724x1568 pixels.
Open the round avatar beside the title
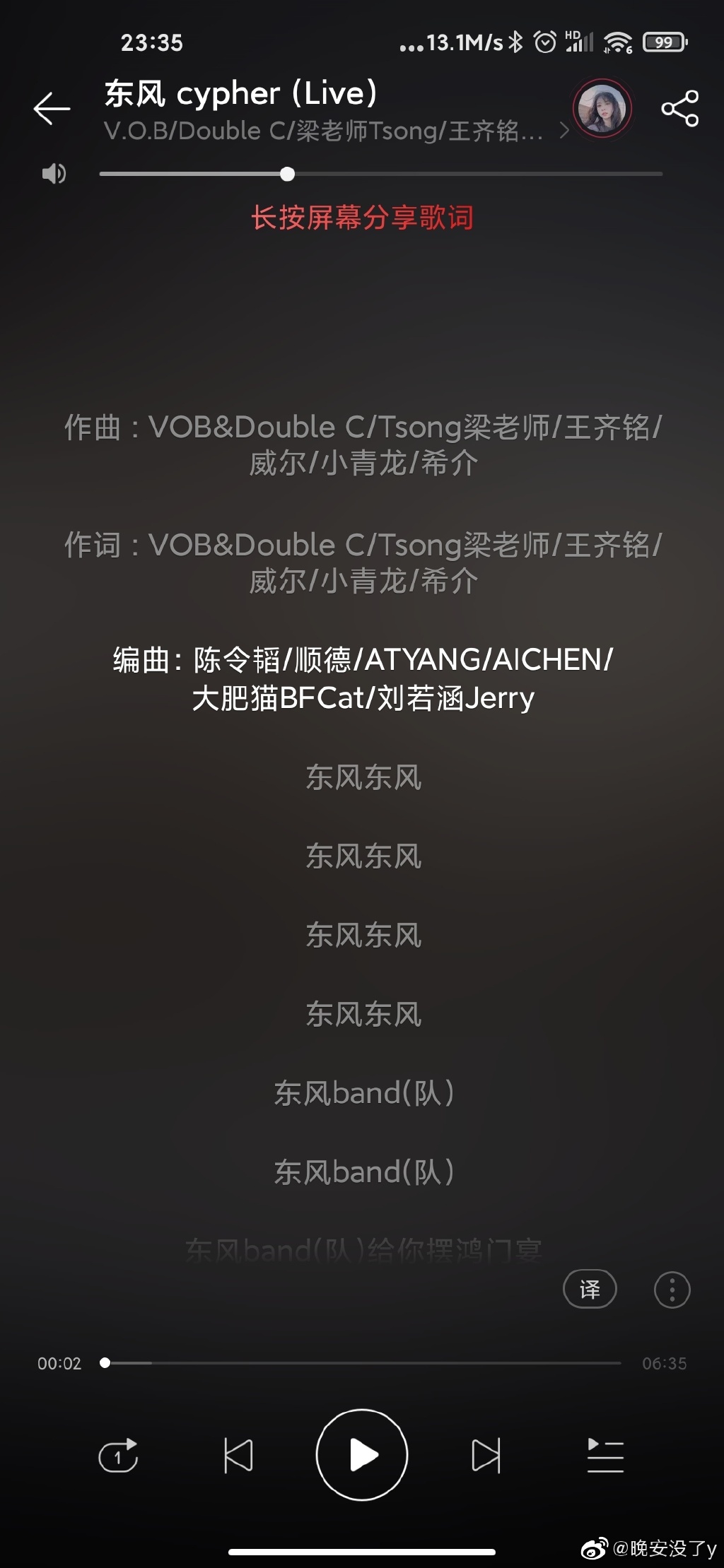tap(602, 109)
